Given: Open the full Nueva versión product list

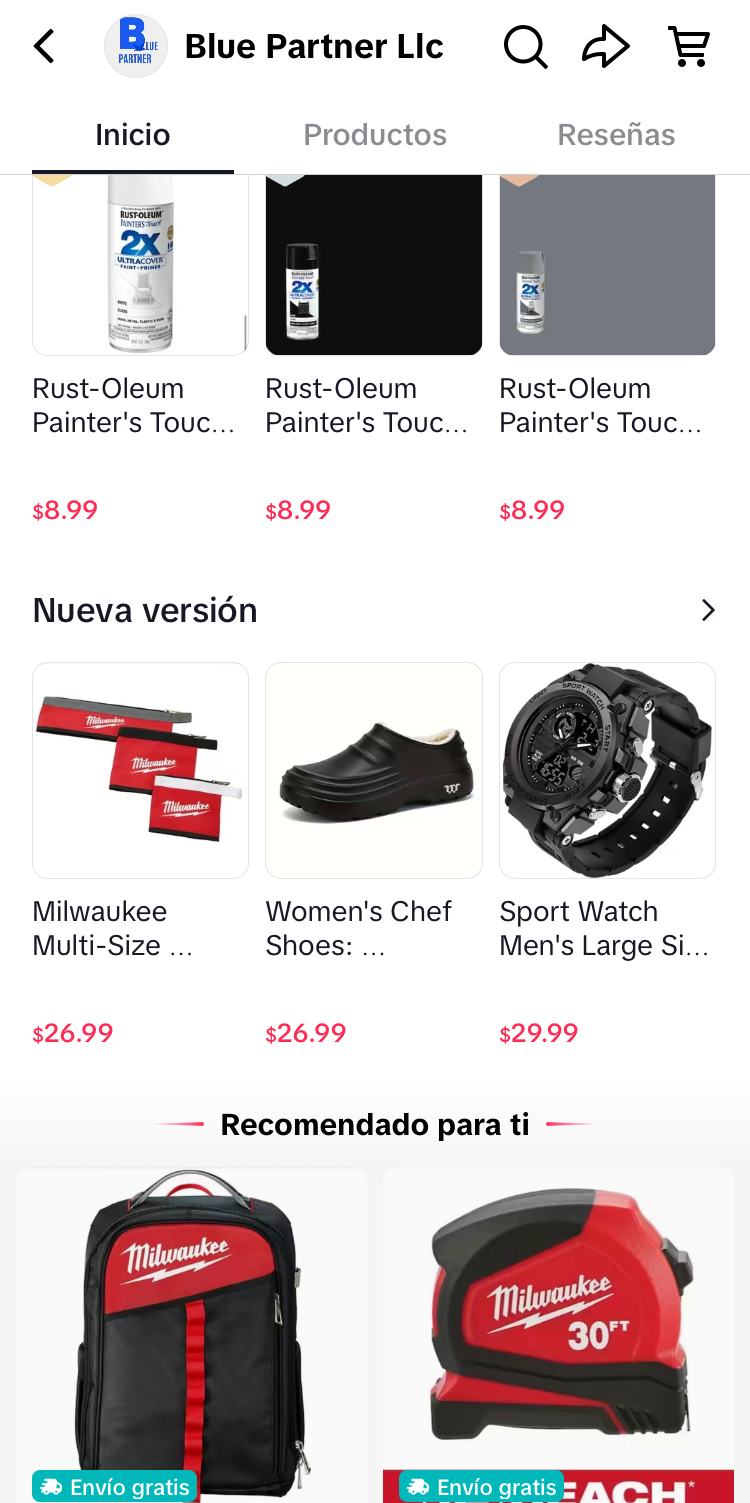Looking at the screenshot, I should (709, 609).
